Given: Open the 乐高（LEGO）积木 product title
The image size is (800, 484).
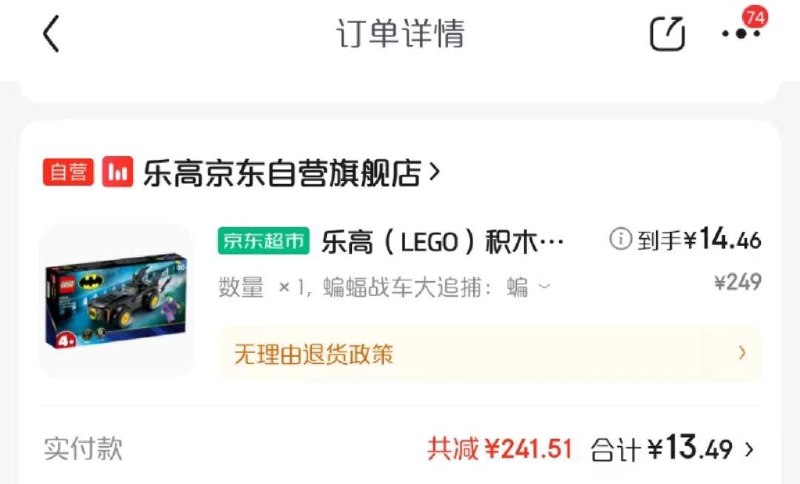Looking at the screenshot, I should (x=443, y=241).
